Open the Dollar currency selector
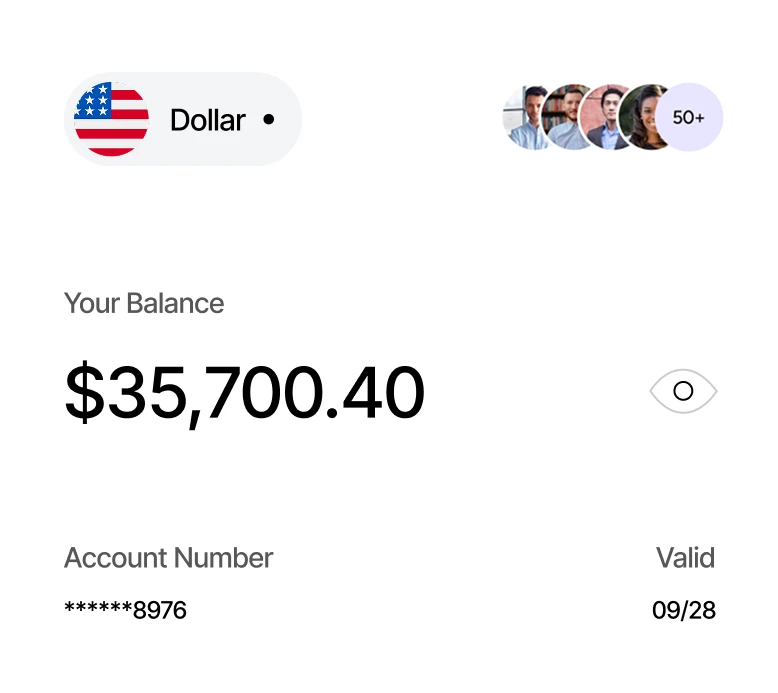The height and width of the screenshot is (693, 778). (183, 120)
